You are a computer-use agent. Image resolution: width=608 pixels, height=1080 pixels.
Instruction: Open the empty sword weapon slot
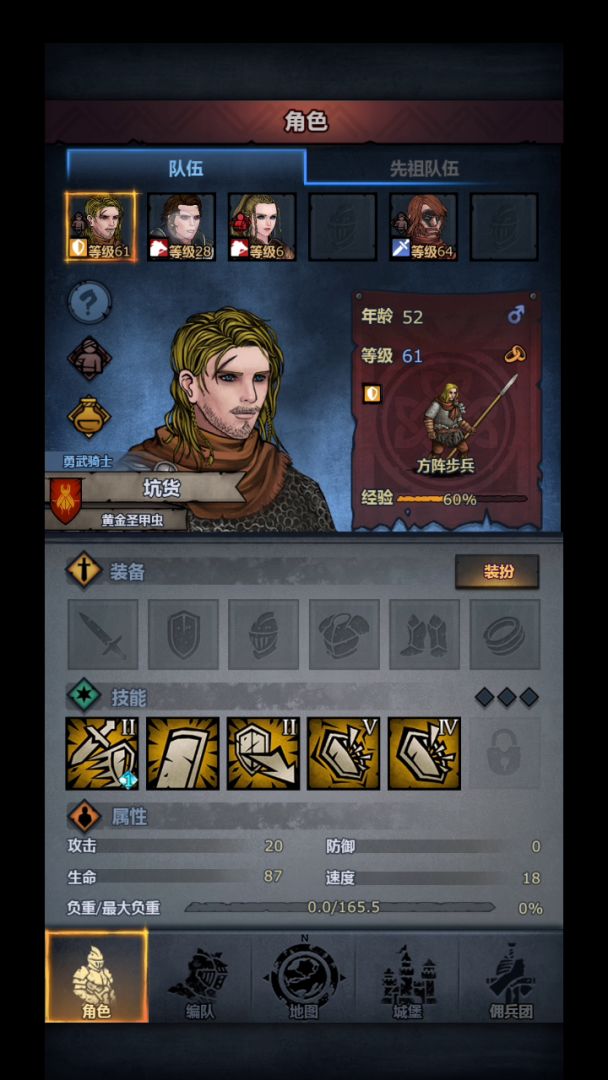click(103, 634)
